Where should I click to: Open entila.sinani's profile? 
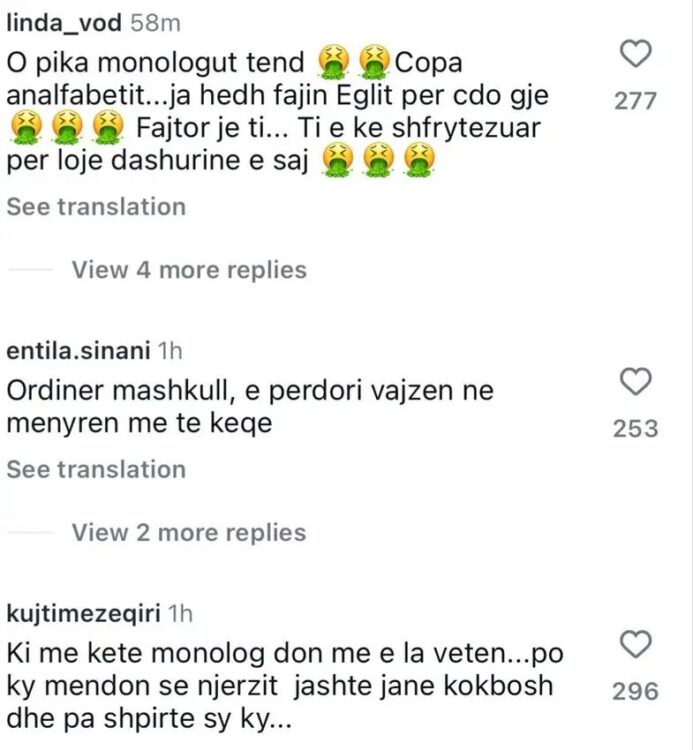pyautogui.click(x=78, y=351)
